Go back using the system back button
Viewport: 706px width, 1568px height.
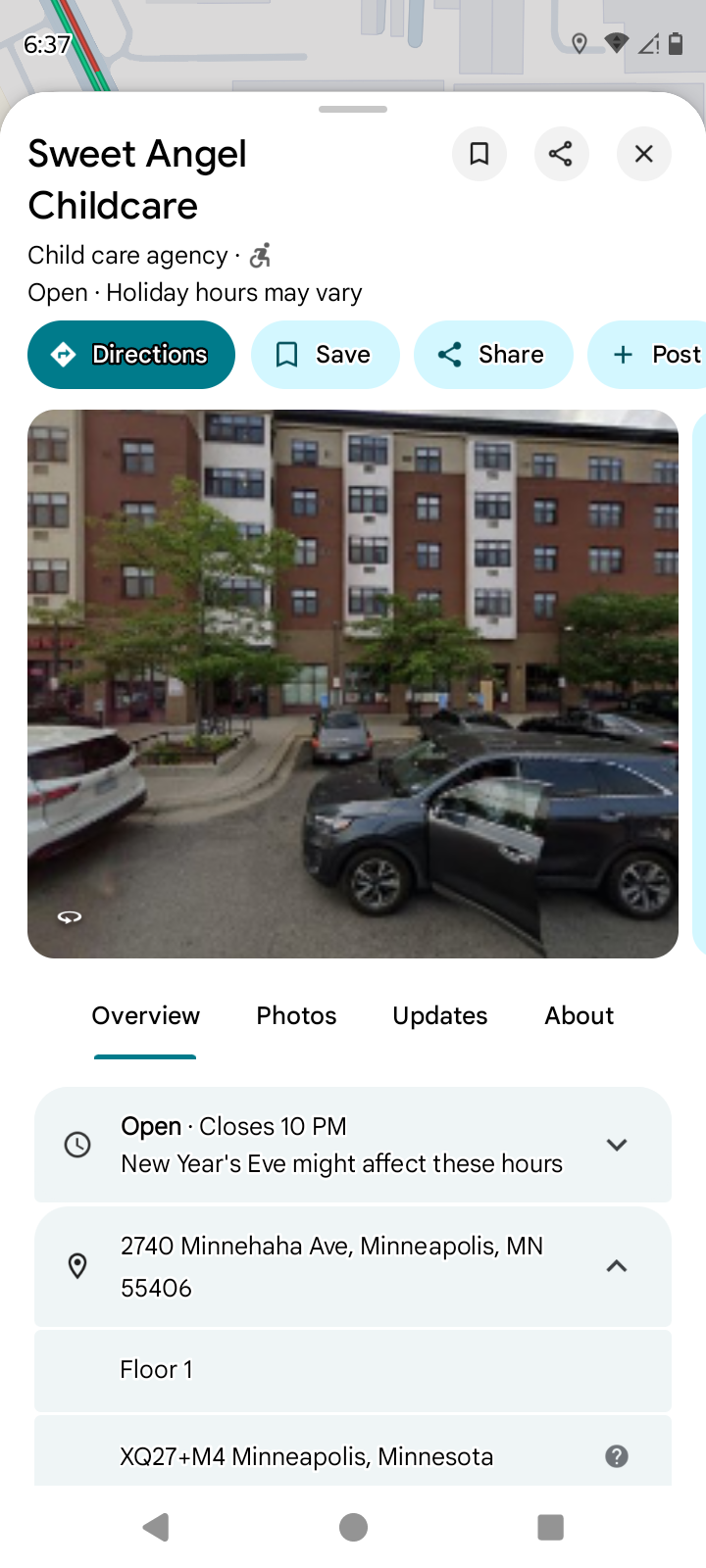(x=156, y=1527)
